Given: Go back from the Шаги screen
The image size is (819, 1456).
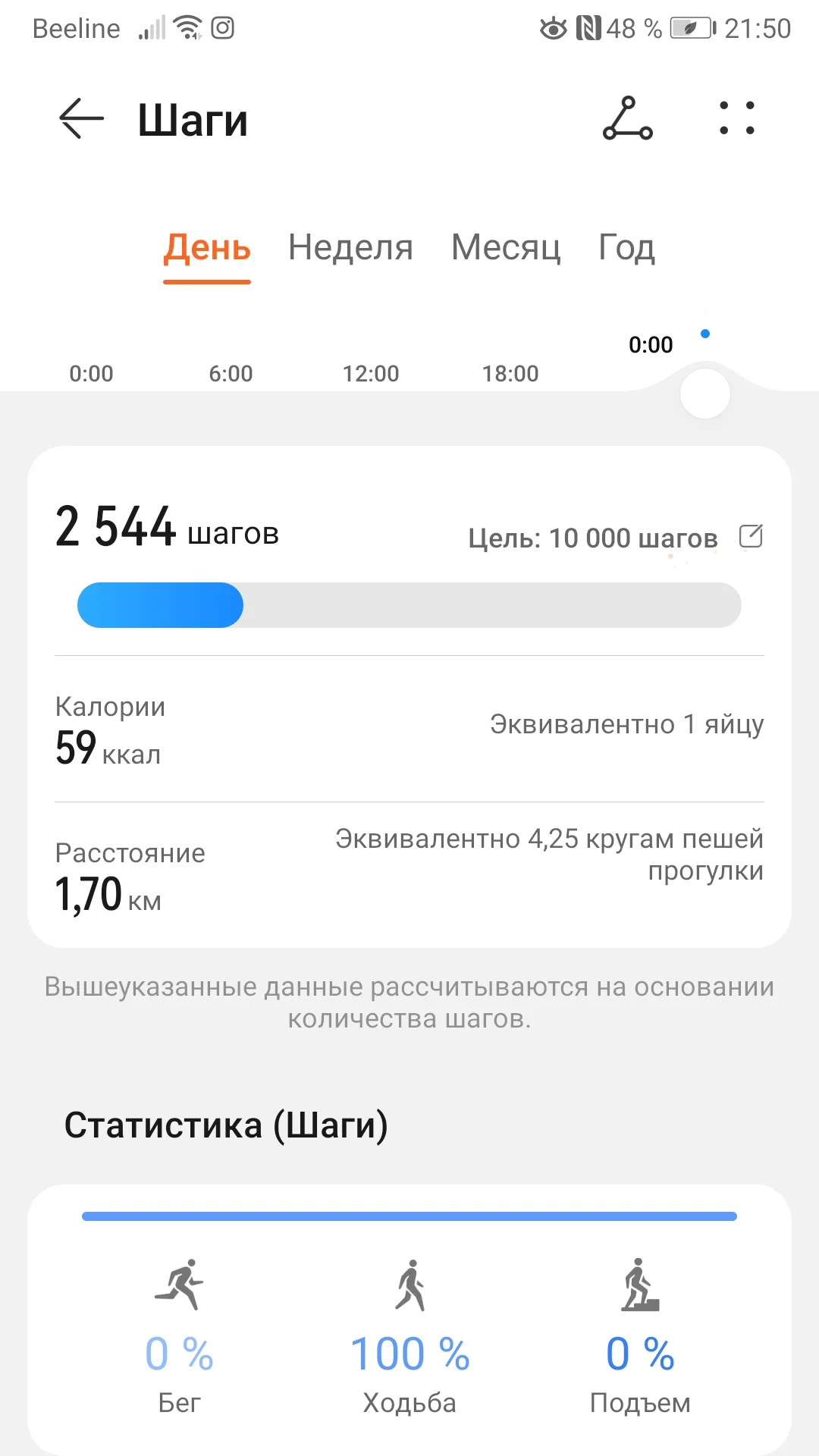Looking at the screenshot, I should (x=81, y=119).
